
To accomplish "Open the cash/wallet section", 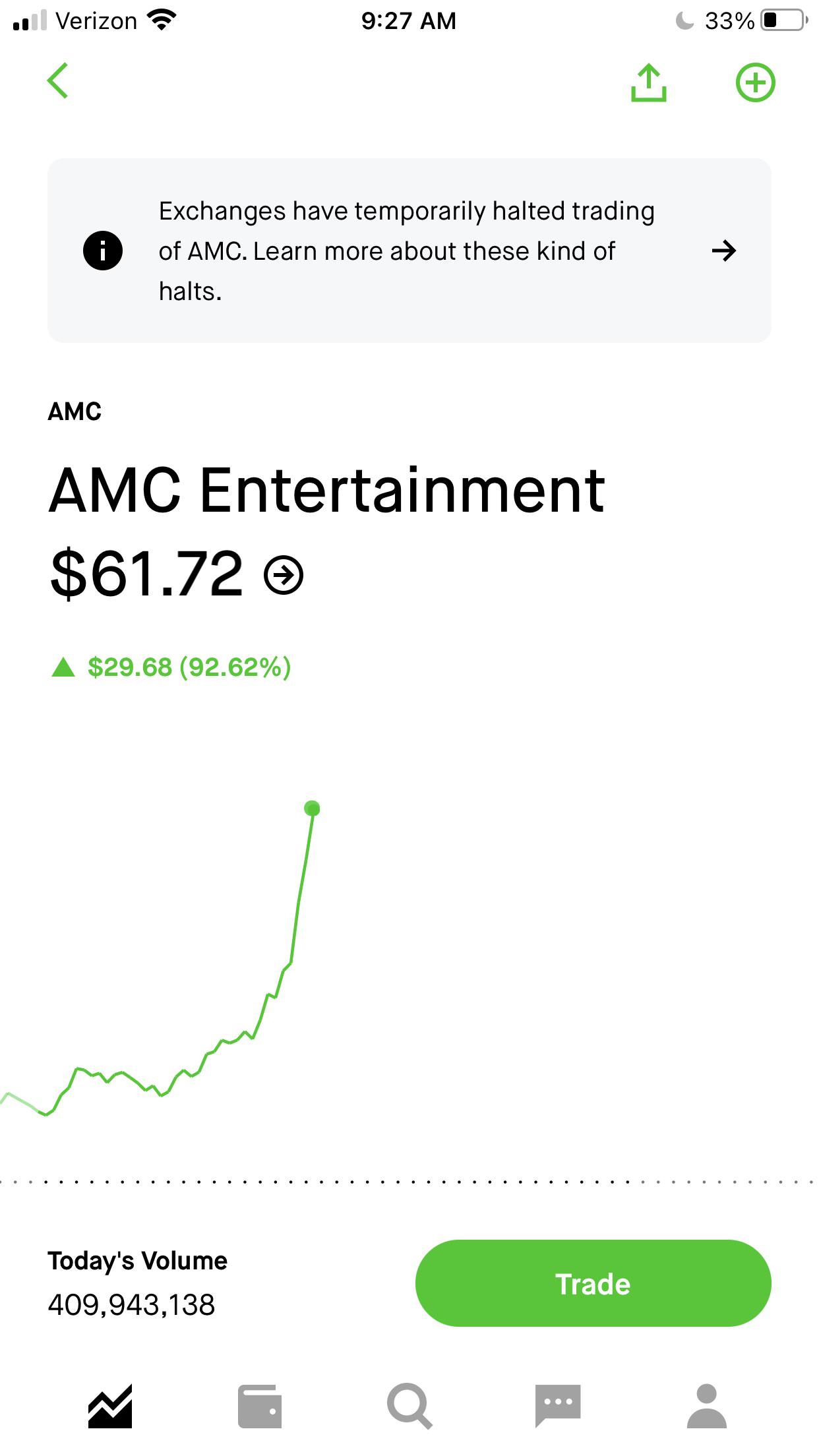I will 262,1402.
